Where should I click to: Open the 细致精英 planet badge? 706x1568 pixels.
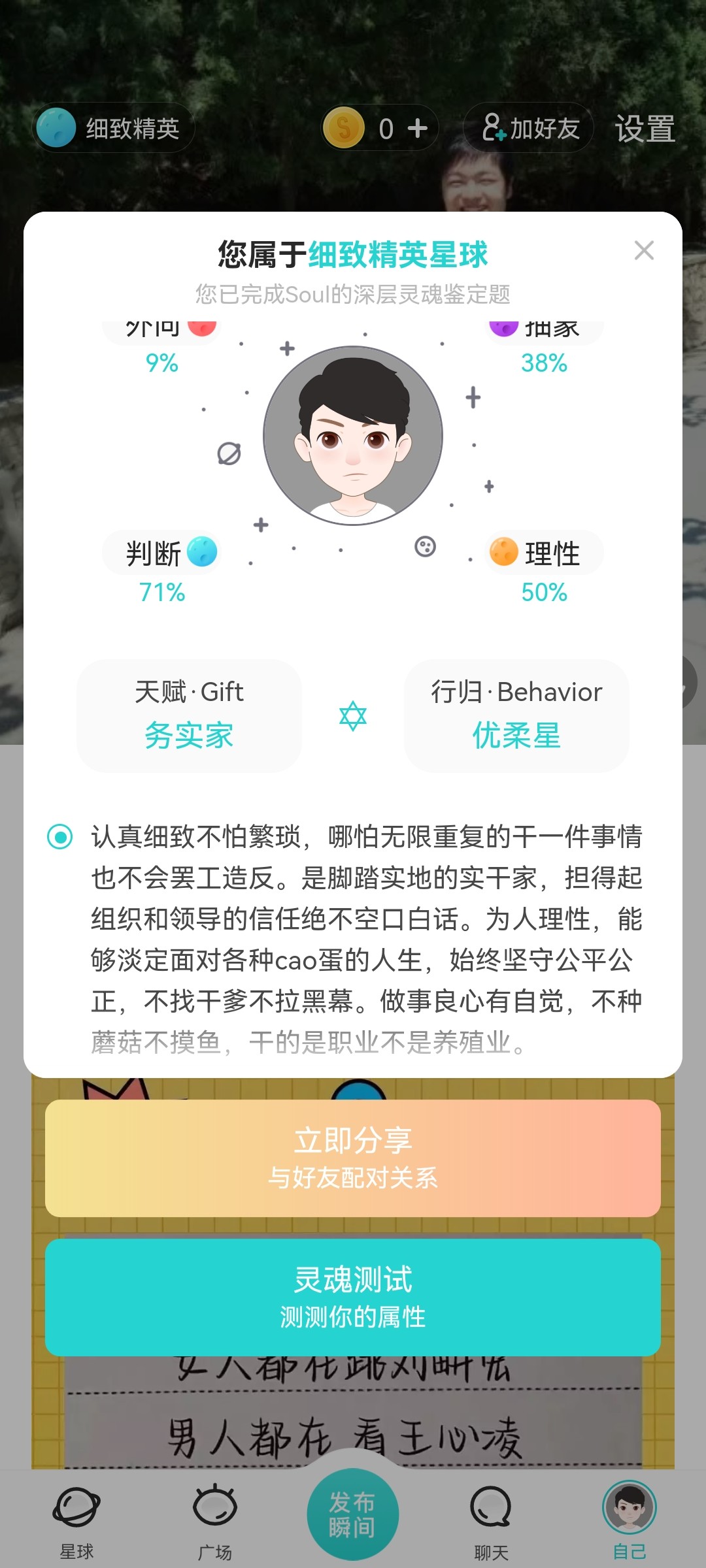point(114,127)
